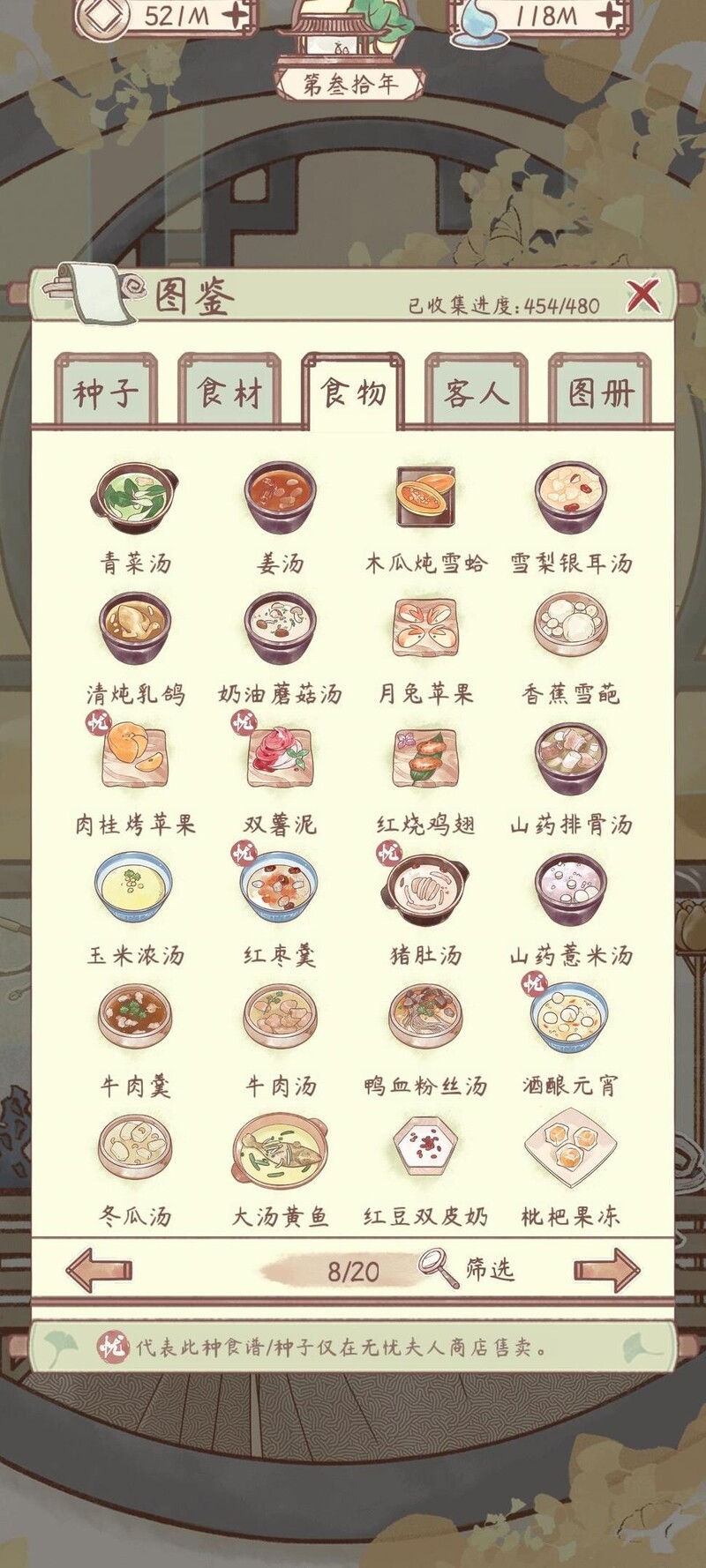
Task: Switch to the 种子 tab
Action: point(106,392)
